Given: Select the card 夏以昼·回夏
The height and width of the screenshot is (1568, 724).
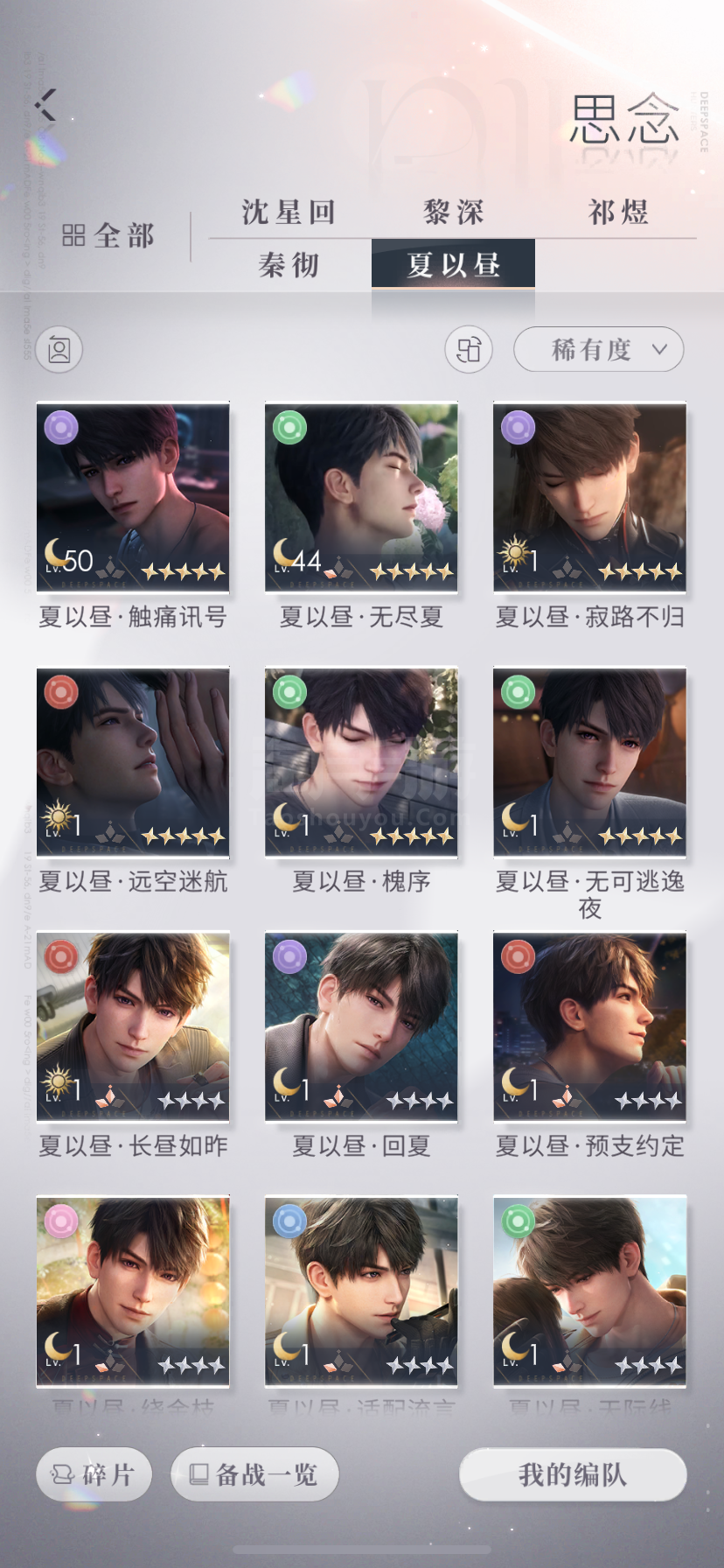Looking at the screenshot, I should coord(361,1026).
